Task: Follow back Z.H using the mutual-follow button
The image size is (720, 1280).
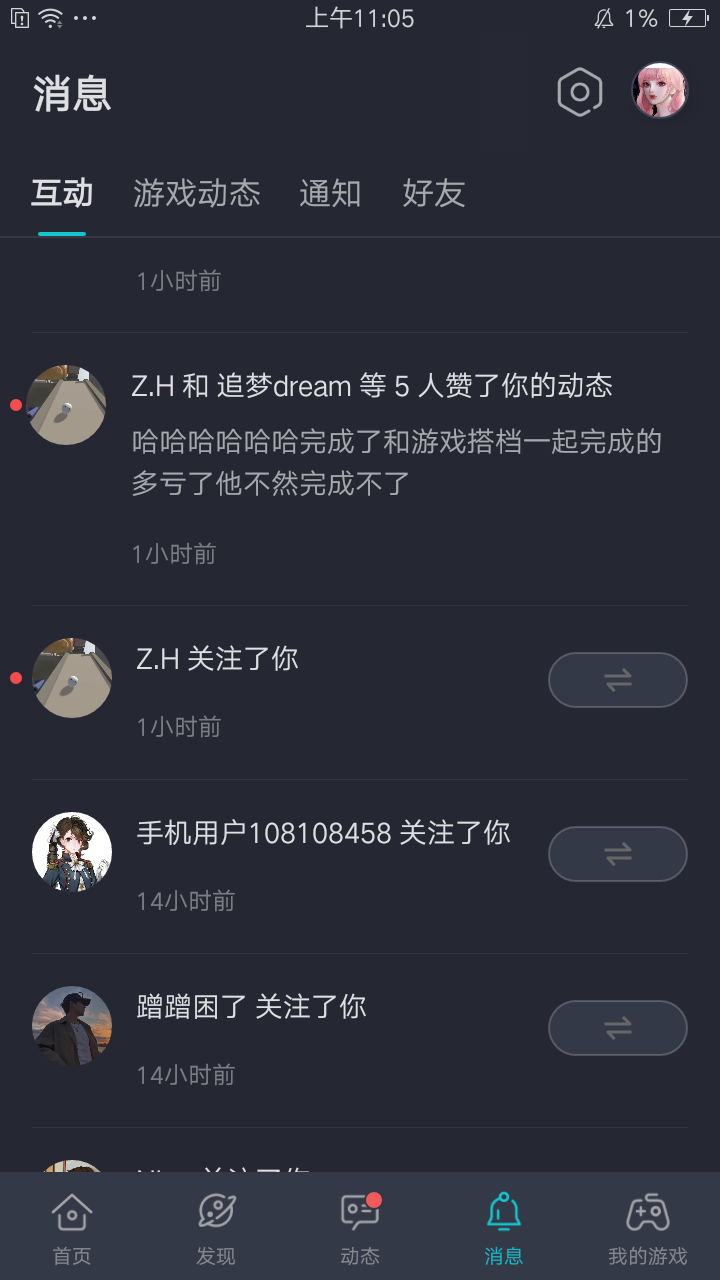Action: [x=617, y=679]
